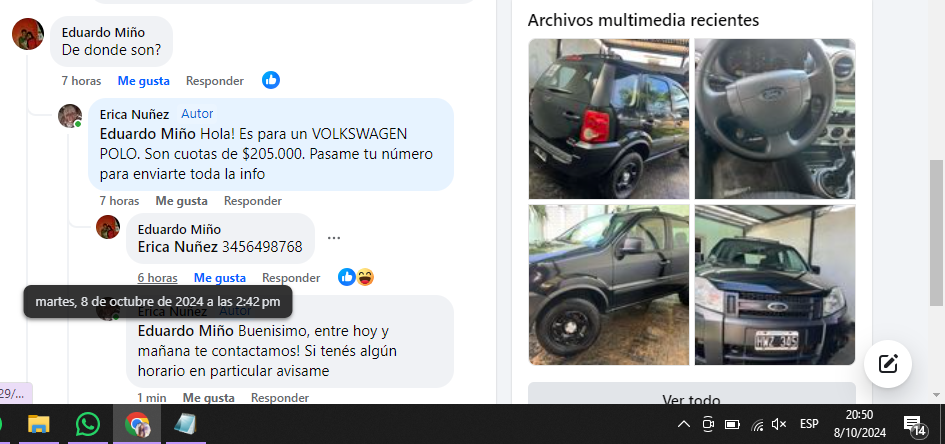This screenshot has width=945, height=444.
Task: View the side wheel photo of the car
Action: pos(609,285)
